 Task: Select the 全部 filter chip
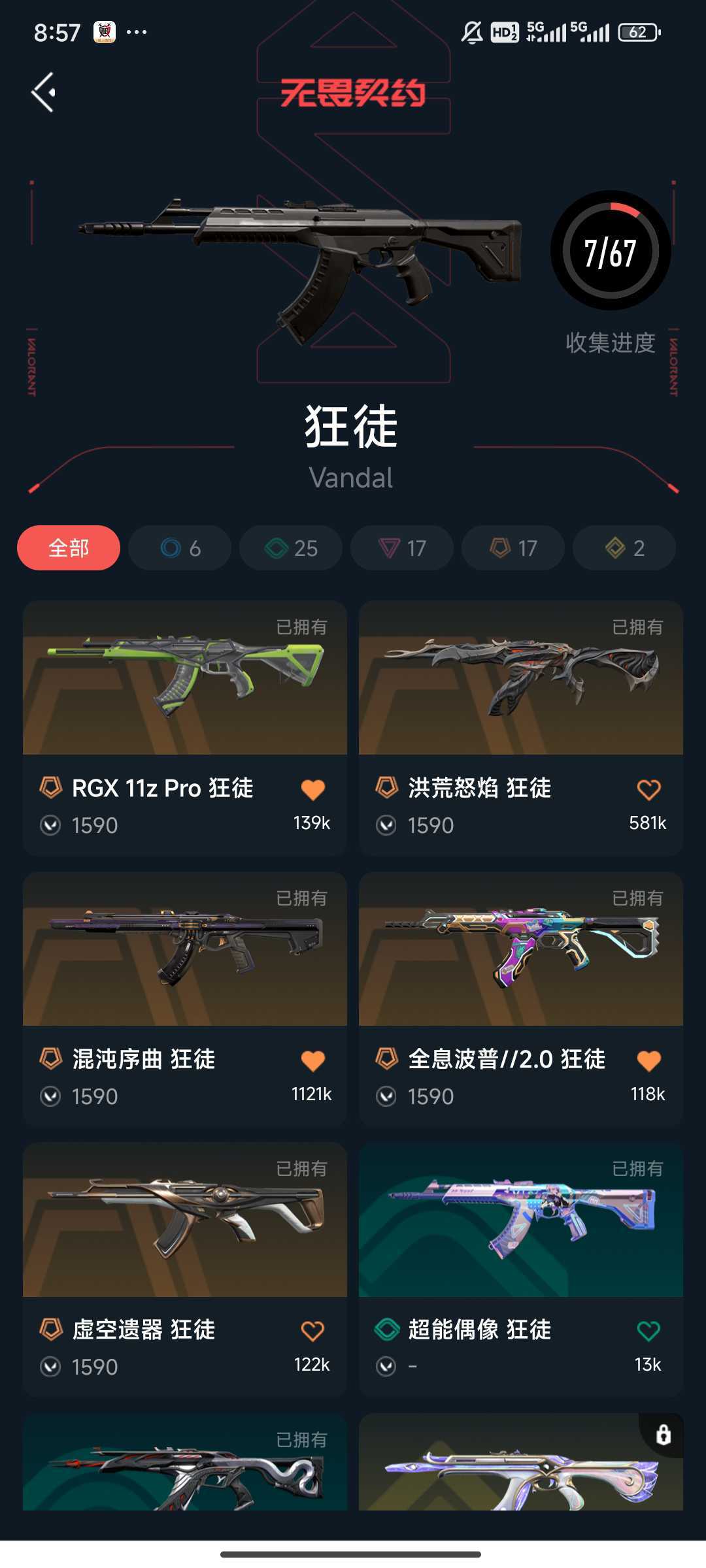(x=69, y=547)
